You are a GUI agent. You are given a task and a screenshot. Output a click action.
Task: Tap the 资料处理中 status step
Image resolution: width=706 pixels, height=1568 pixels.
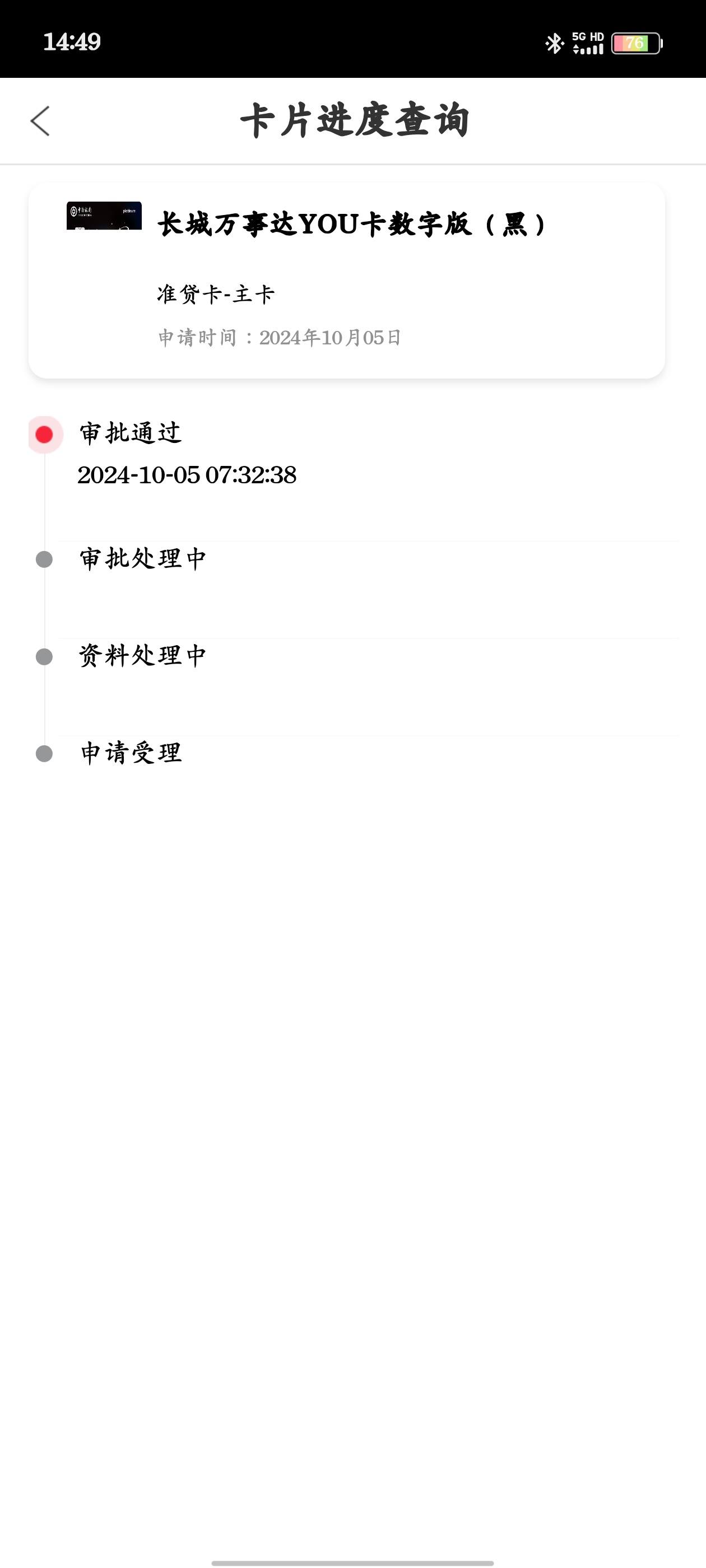[142, 655]
